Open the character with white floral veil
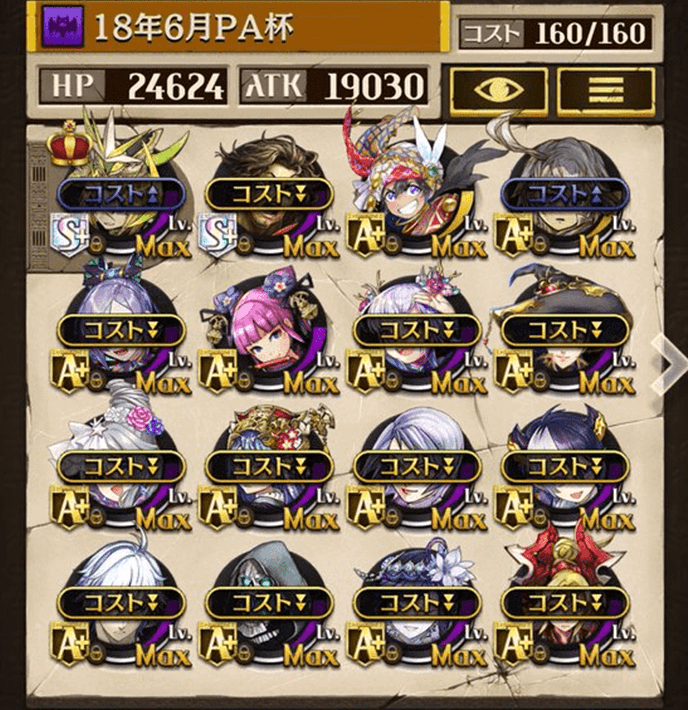The width and height of the screenshot is (688, 710). (120, 465)
